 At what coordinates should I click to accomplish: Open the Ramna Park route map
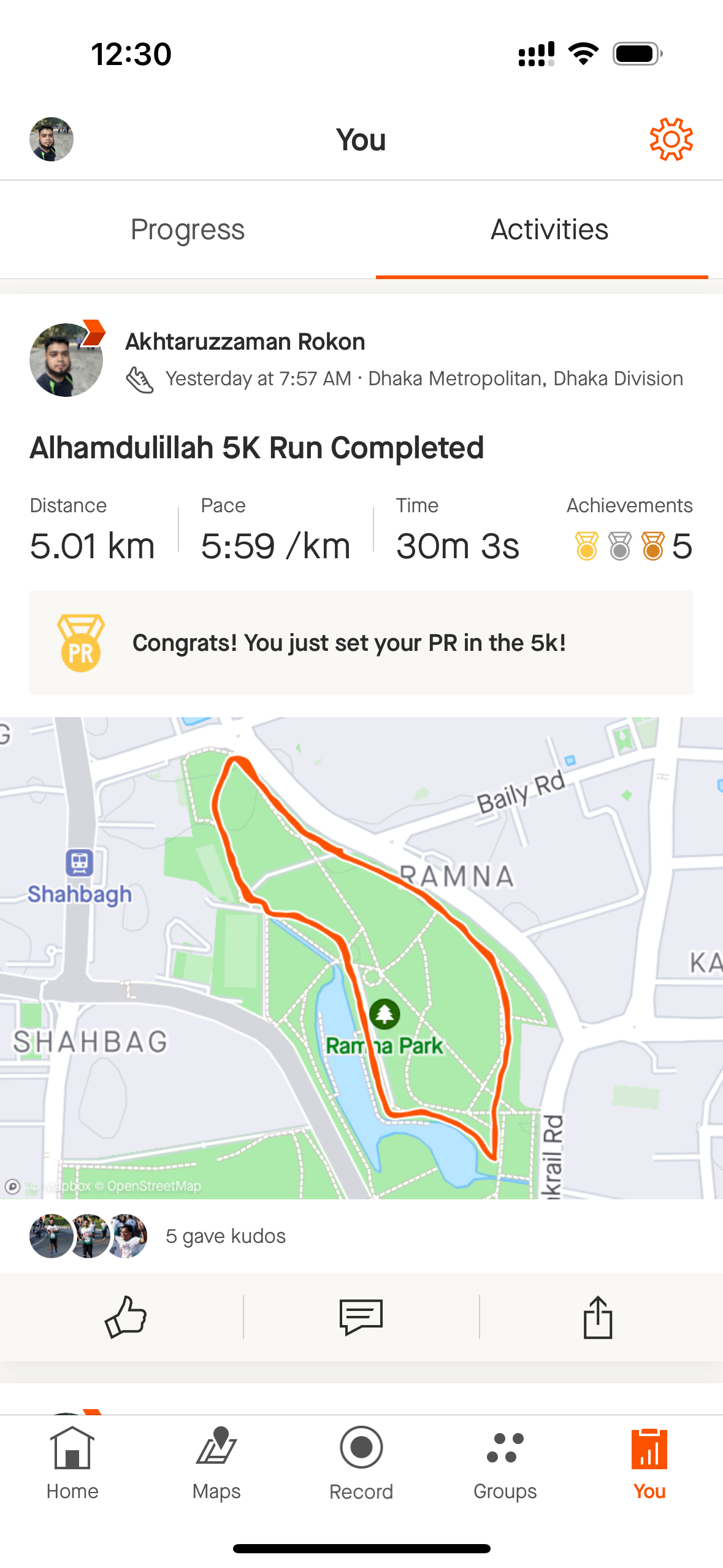coord(361,958)
